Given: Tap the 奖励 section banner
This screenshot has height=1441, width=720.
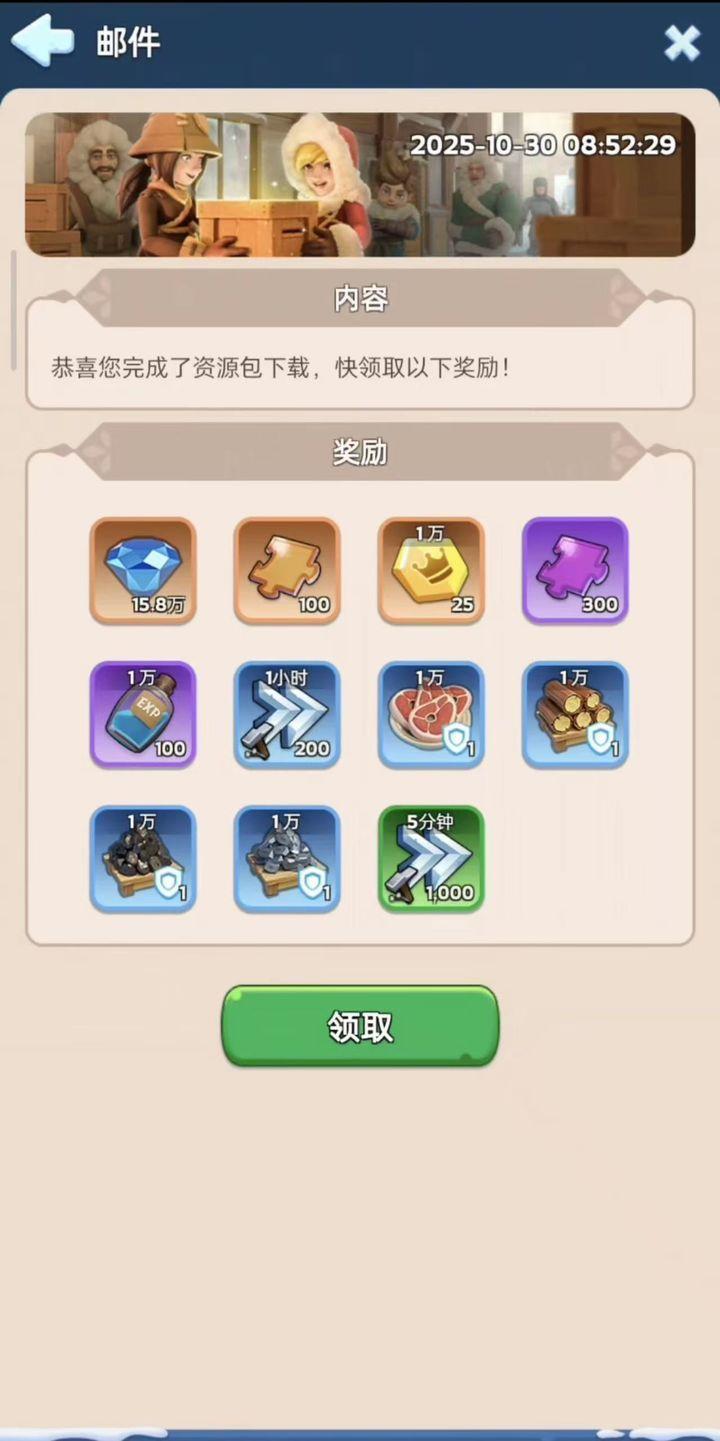Looking at the screenshot, I should point(360,453).
